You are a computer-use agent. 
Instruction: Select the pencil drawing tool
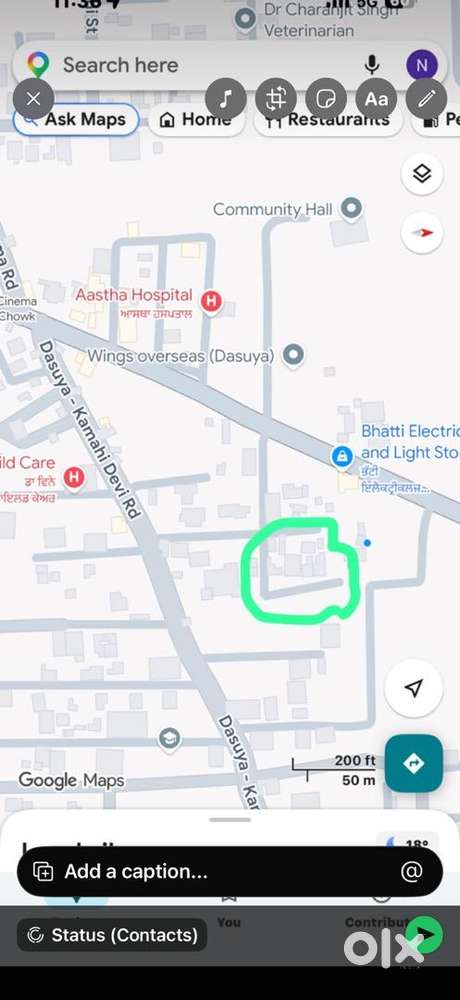pyautogui.click(x=426, y=99)
